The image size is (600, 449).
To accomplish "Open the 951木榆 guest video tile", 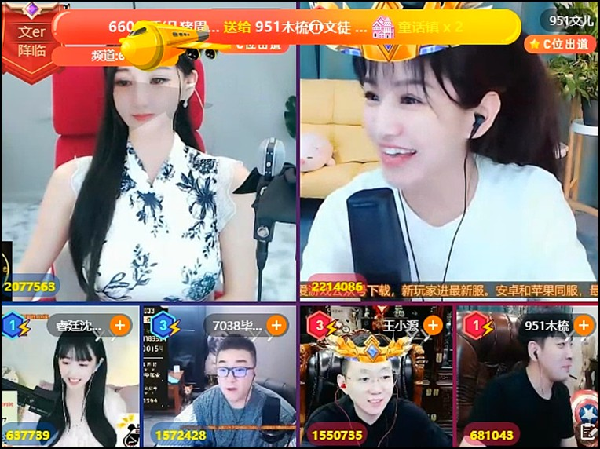I will 525,385.
